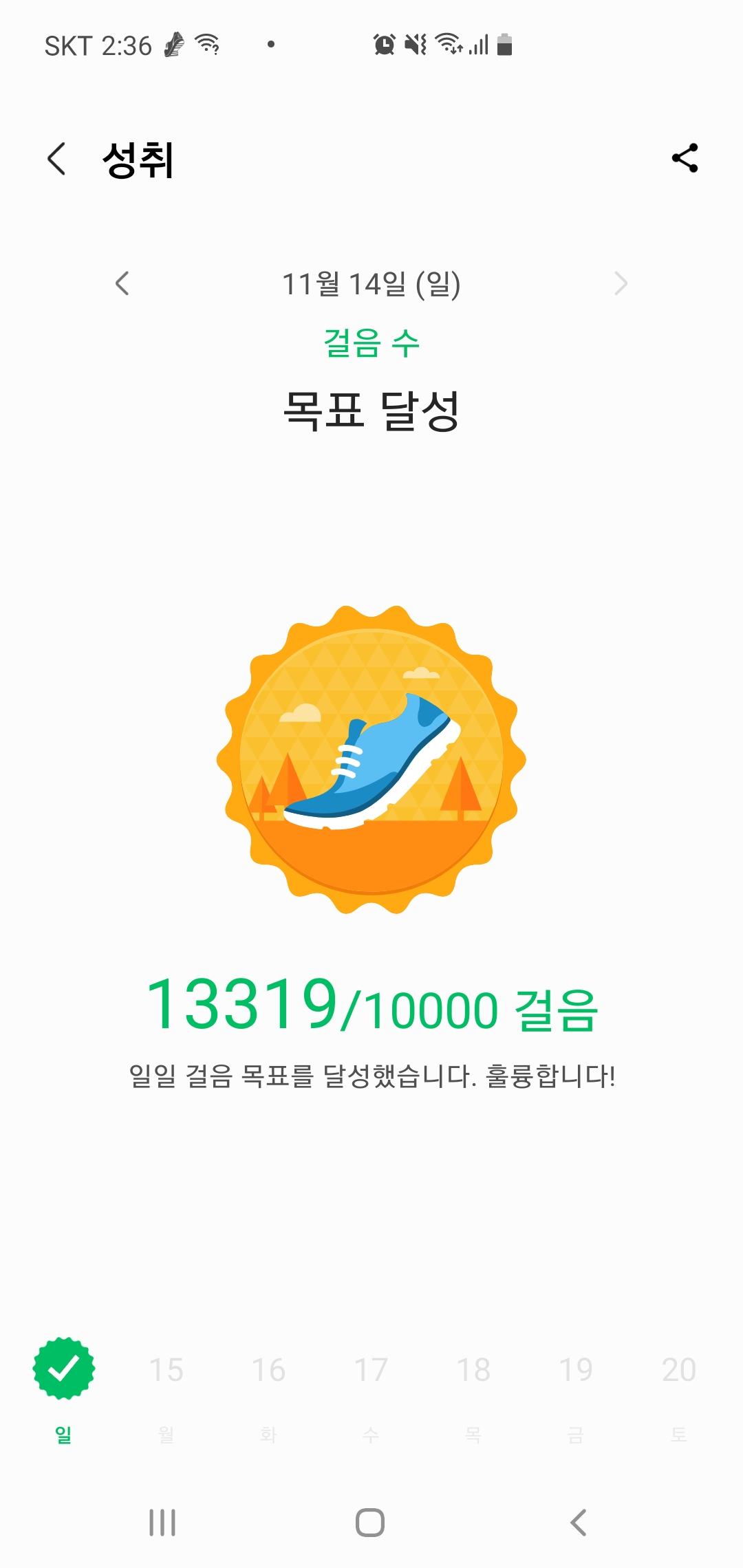Go back from the 성취 screen
743x1568 pixels.
[x=57, y=159]
